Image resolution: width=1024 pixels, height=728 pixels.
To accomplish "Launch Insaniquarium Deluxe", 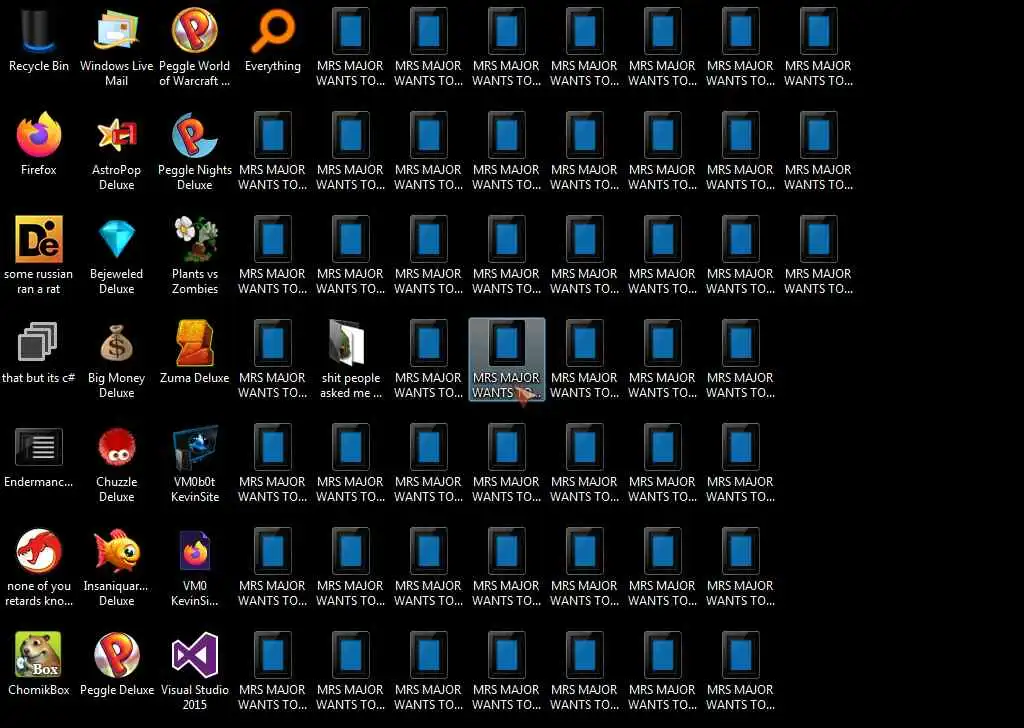I will (x=117, y=552).
